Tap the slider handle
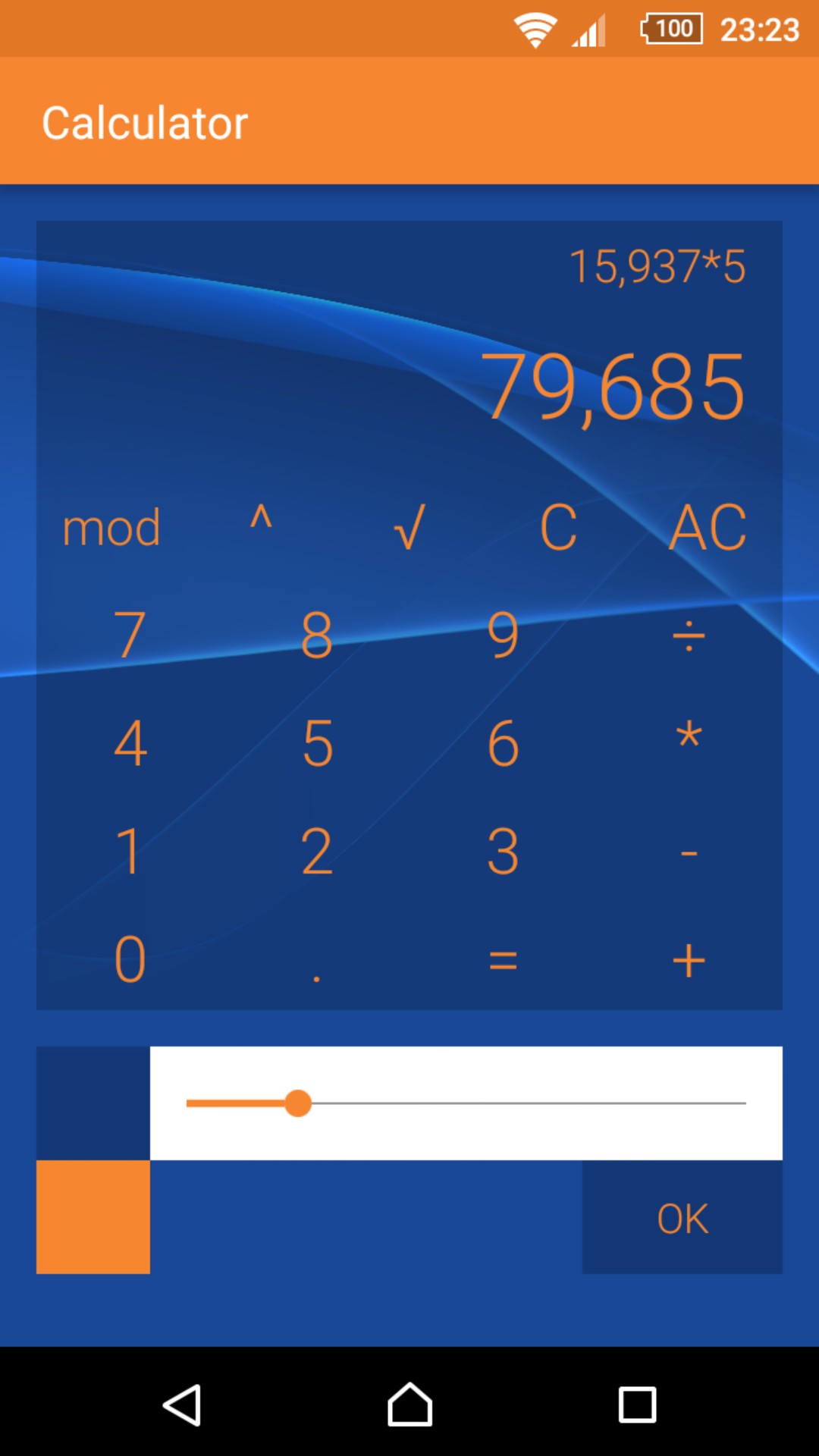 tap(298, 1103)
